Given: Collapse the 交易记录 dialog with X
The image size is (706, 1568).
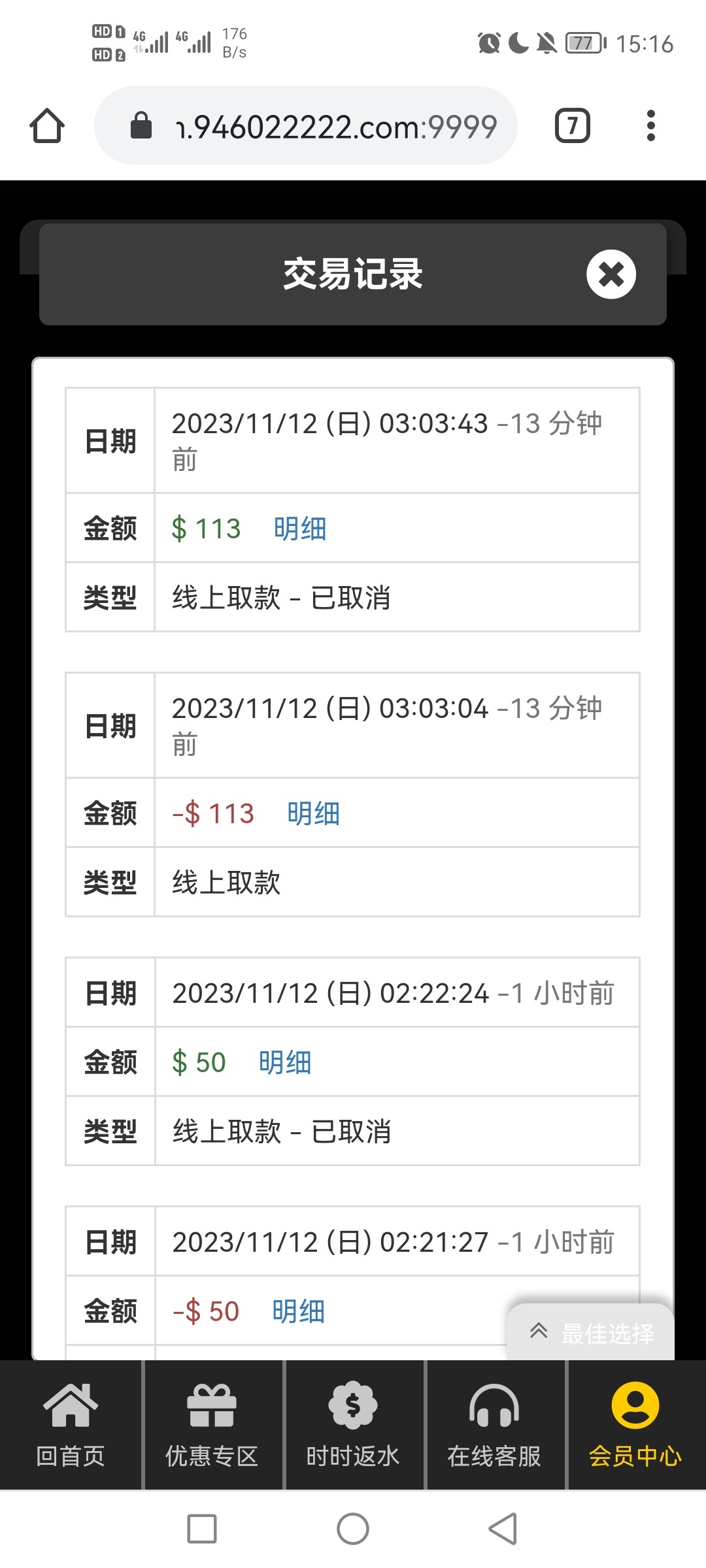Looking at the screenshot, I should (x=611, y=274).
